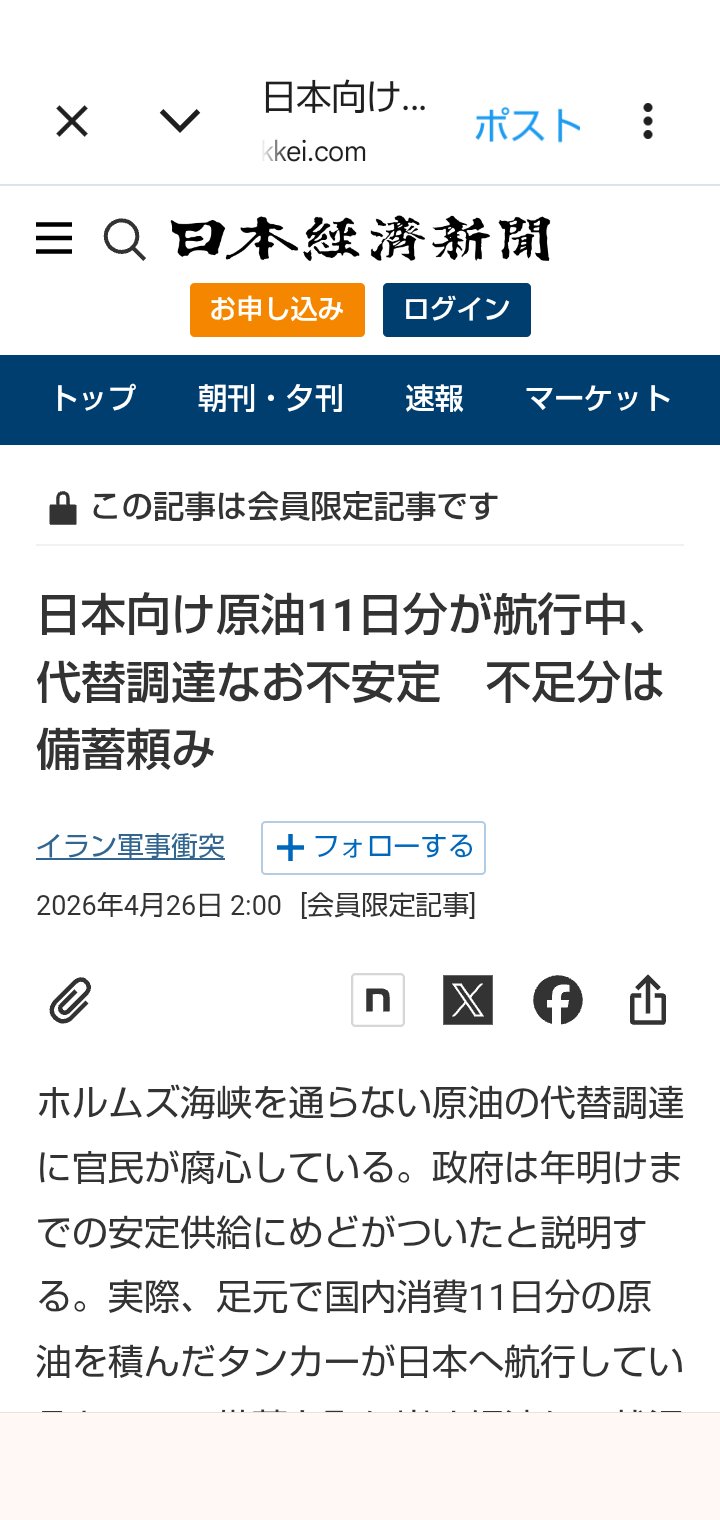
Task: Switch to the 速報 tab
Action: coord(434,399)
